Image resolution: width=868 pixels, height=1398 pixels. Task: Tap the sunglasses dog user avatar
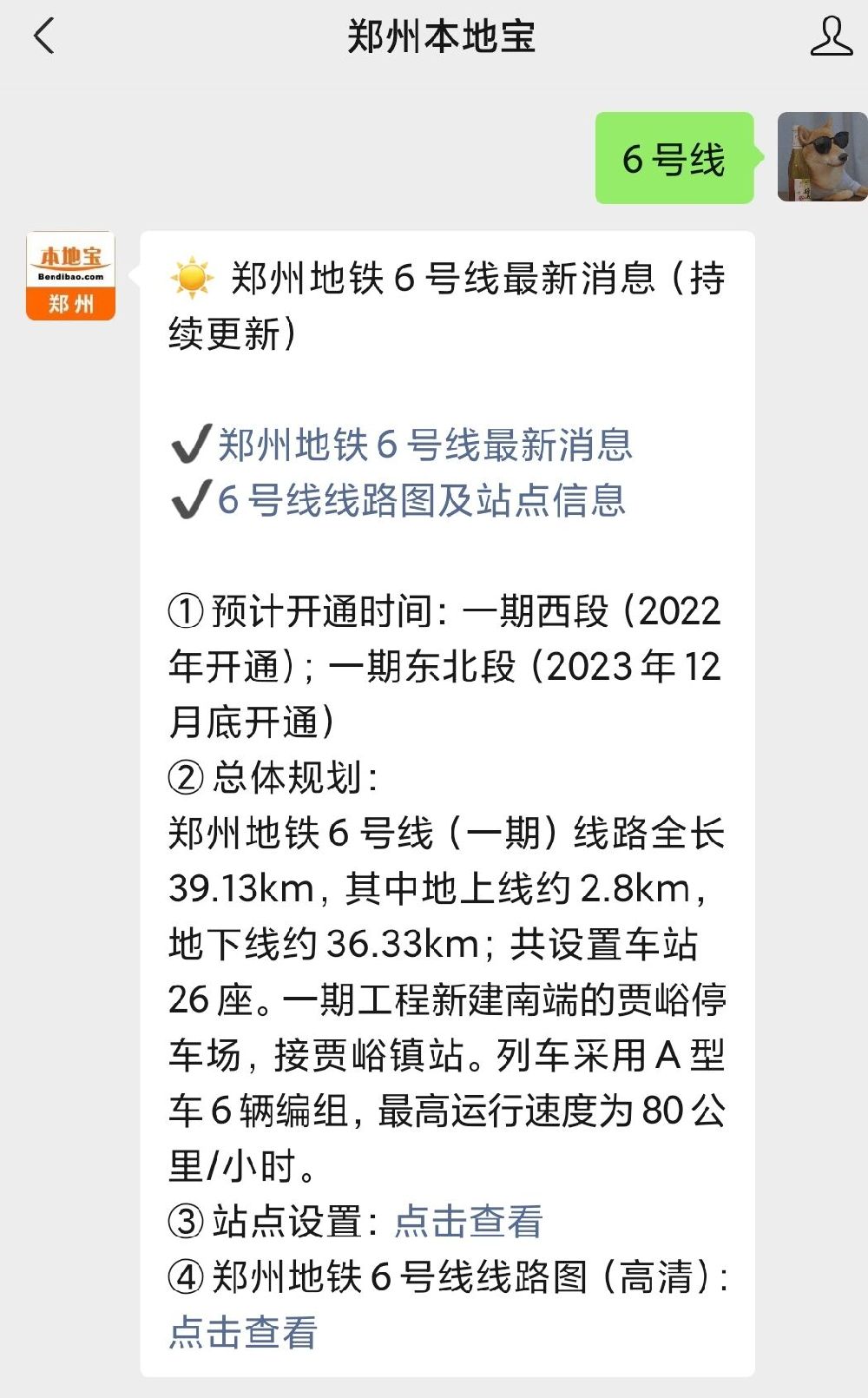coord(821,157)
